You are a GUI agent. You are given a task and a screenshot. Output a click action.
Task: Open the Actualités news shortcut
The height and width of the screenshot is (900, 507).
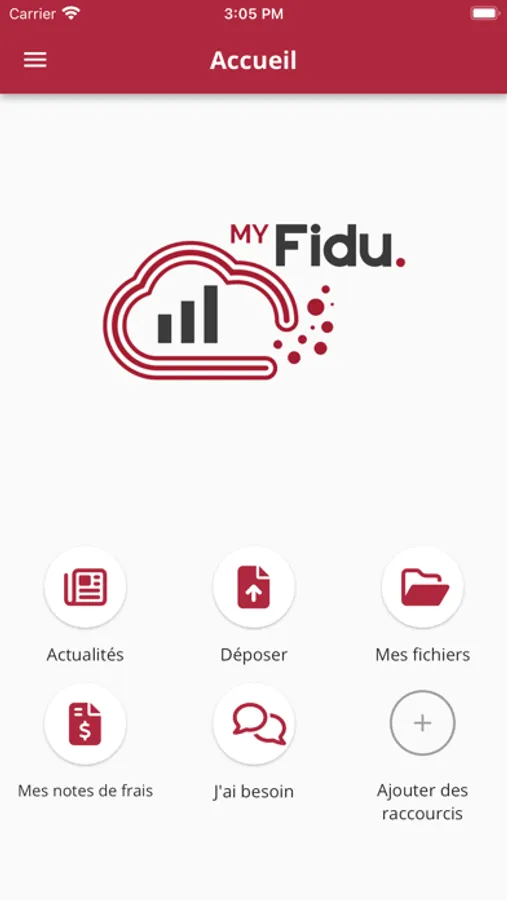[85, 587]
